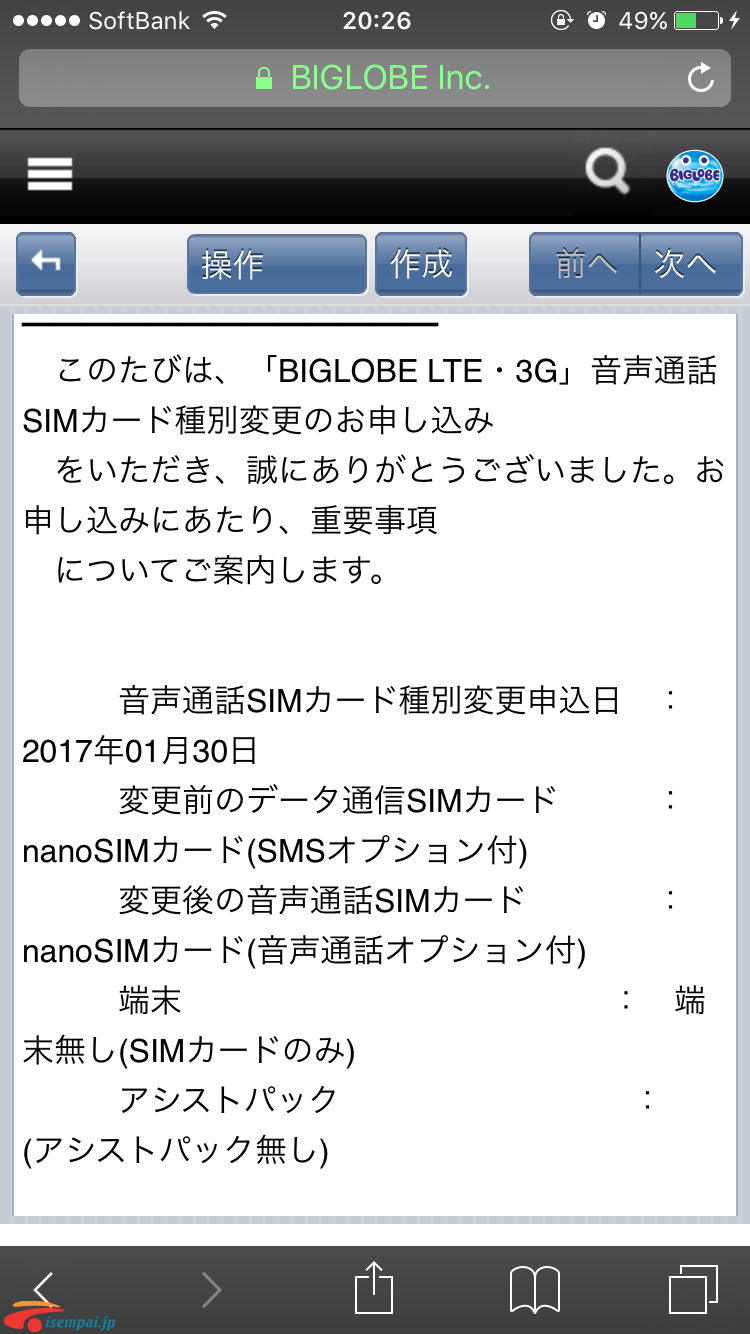Tap the back arrow button
This screenshot has width=750, height=1334.
46,264
